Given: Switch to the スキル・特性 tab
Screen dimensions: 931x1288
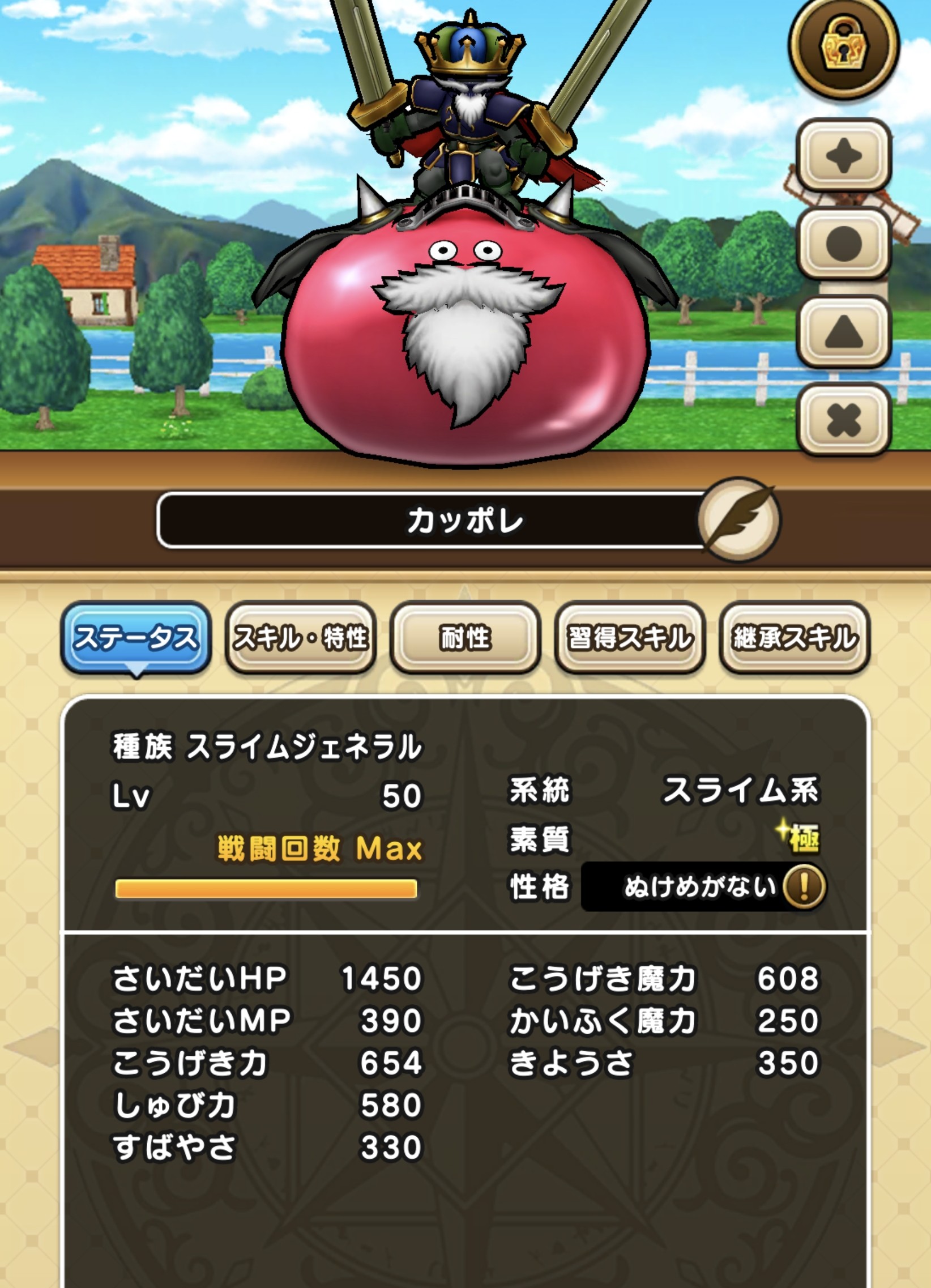Looking at the screenshot, I should [301, 637].
